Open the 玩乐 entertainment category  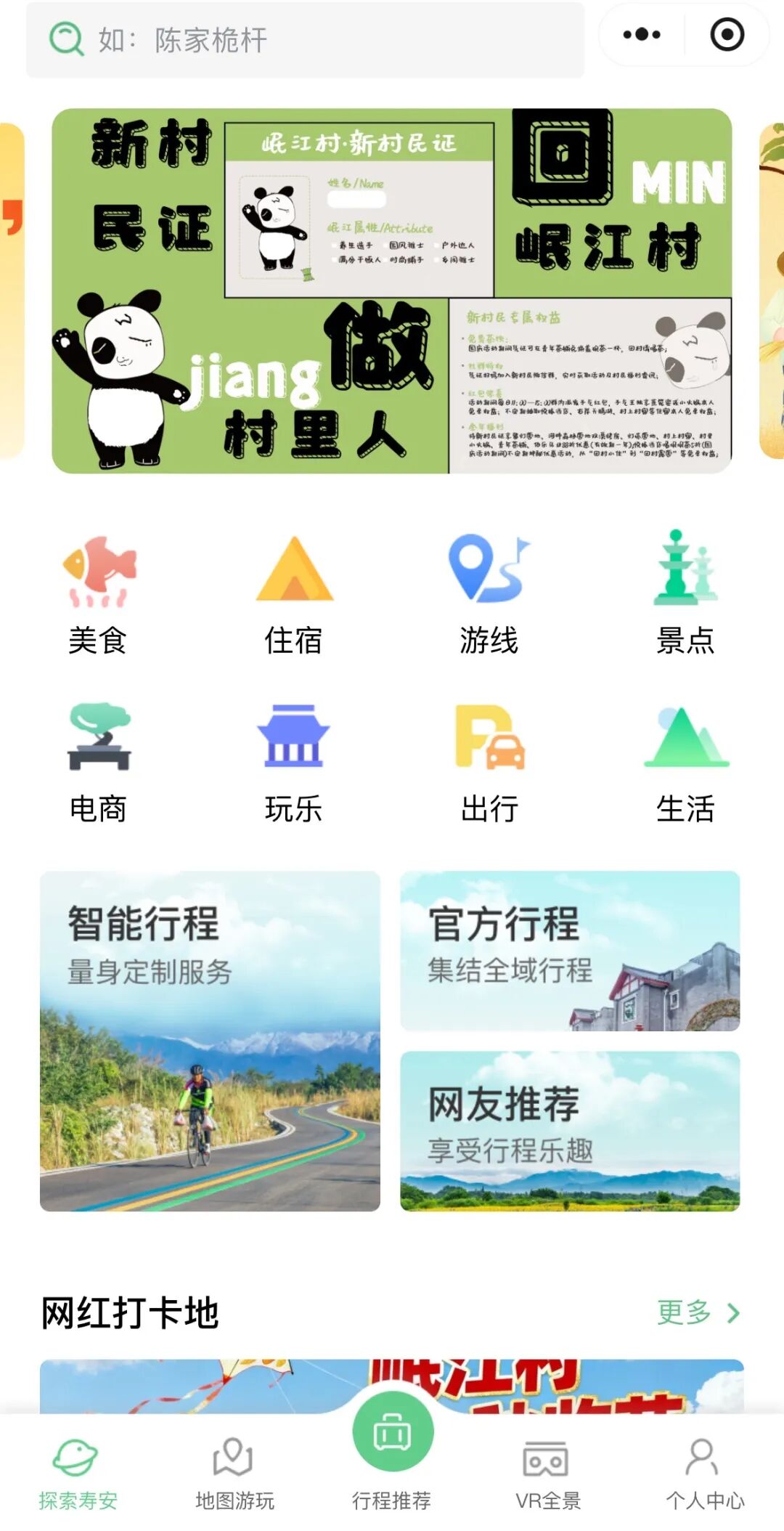point(293,763)
